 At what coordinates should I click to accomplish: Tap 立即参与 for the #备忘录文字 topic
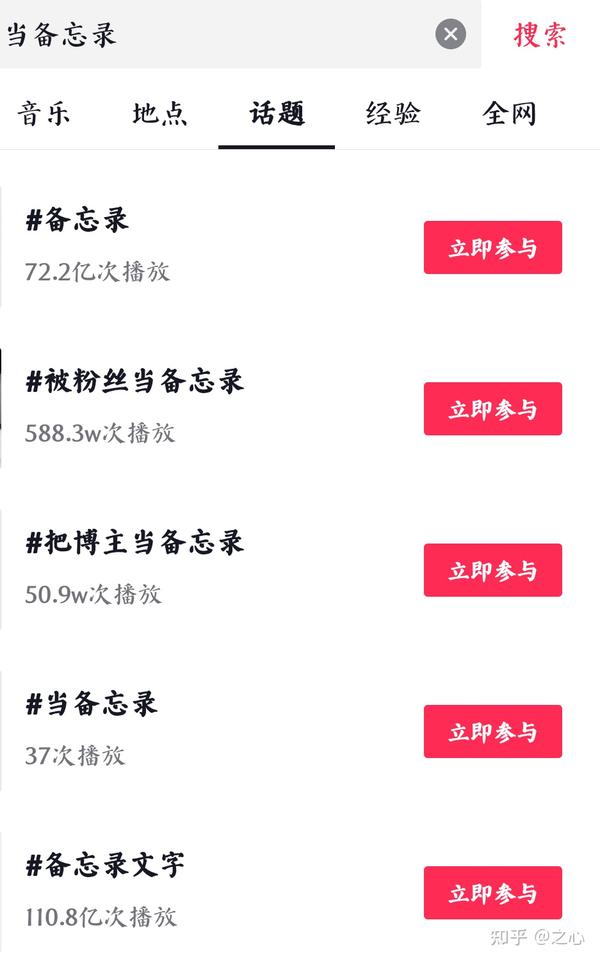tap(493, 892)
